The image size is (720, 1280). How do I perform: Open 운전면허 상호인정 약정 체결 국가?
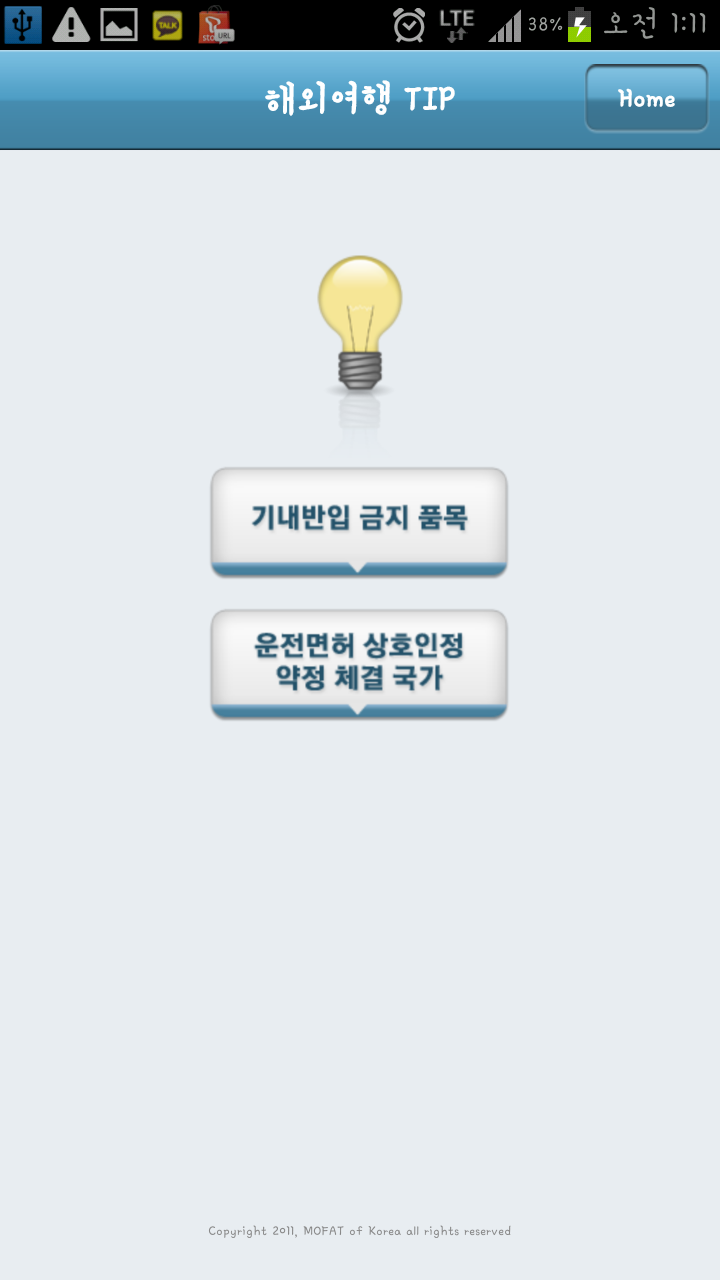click(359, 662)
